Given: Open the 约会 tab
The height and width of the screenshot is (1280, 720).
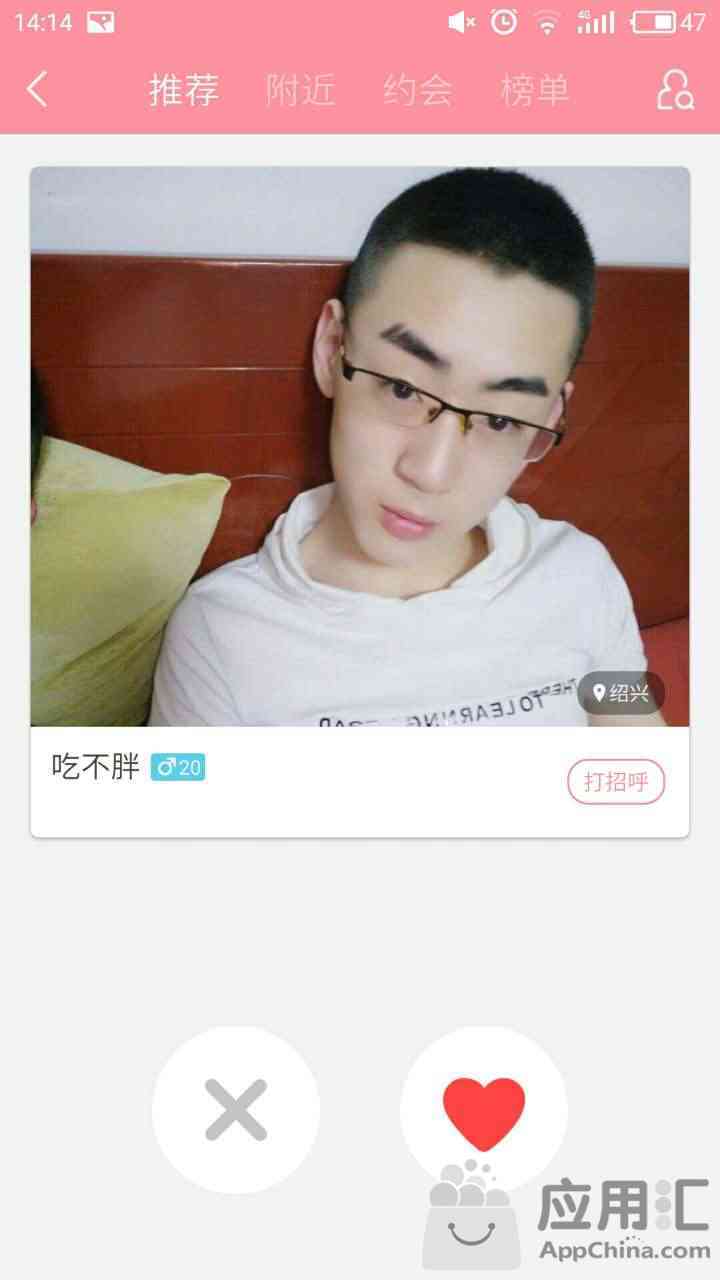Looking at the screenshot, I should point(417,91).
